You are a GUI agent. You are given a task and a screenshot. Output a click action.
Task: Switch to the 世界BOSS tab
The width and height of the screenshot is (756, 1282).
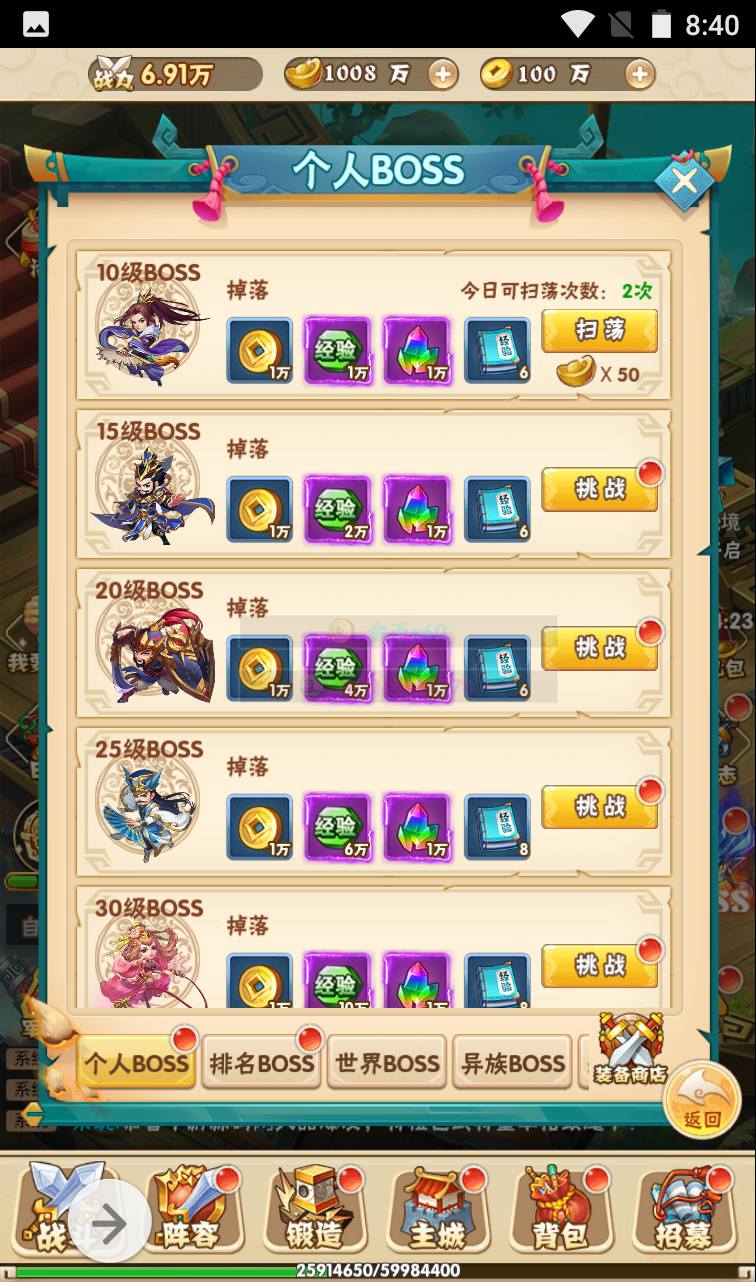click(387, 1063)
